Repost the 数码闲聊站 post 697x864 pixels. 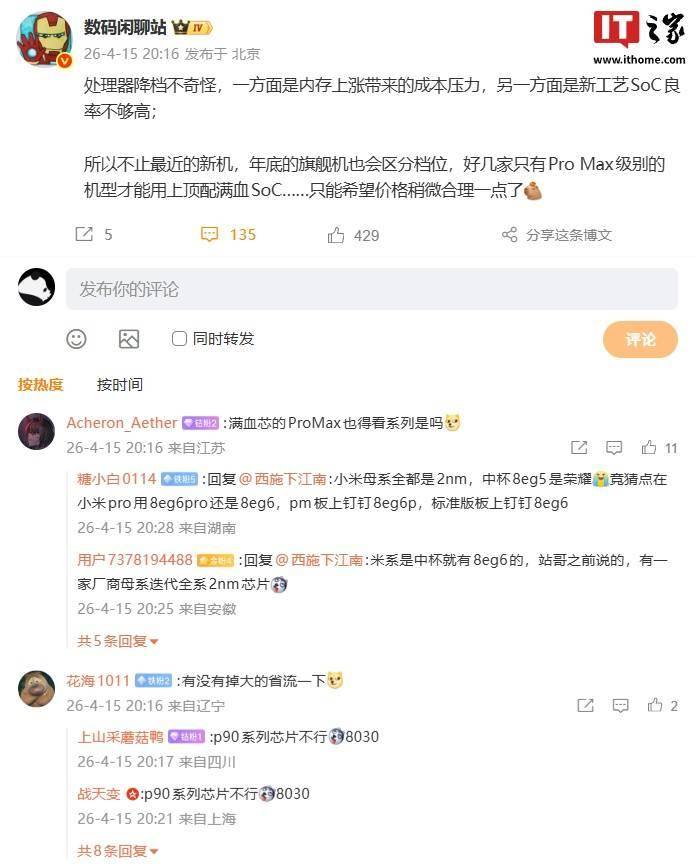85,235
